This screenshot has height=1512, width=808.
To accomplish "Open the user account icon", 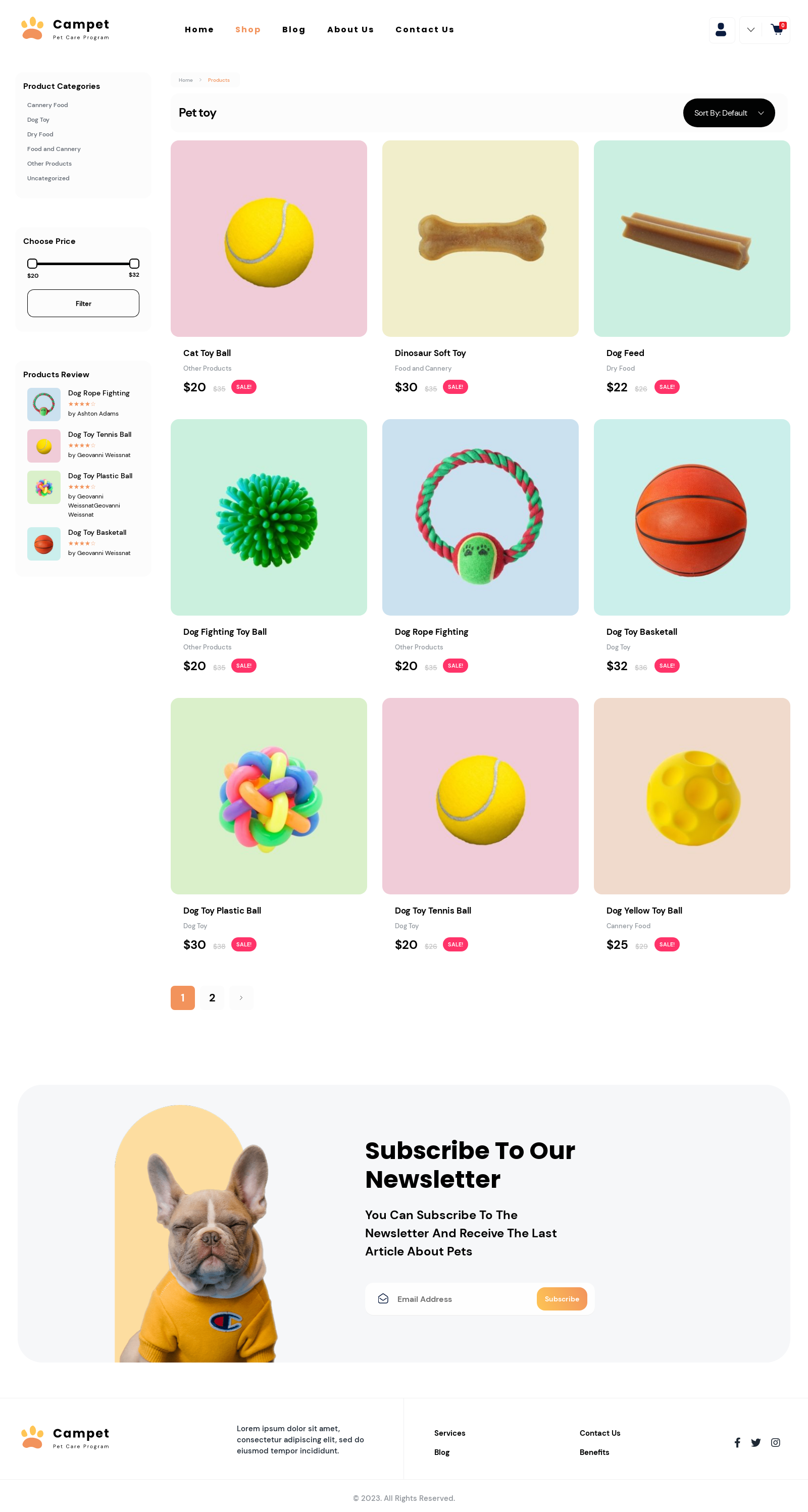I will (x=721, y=30).
